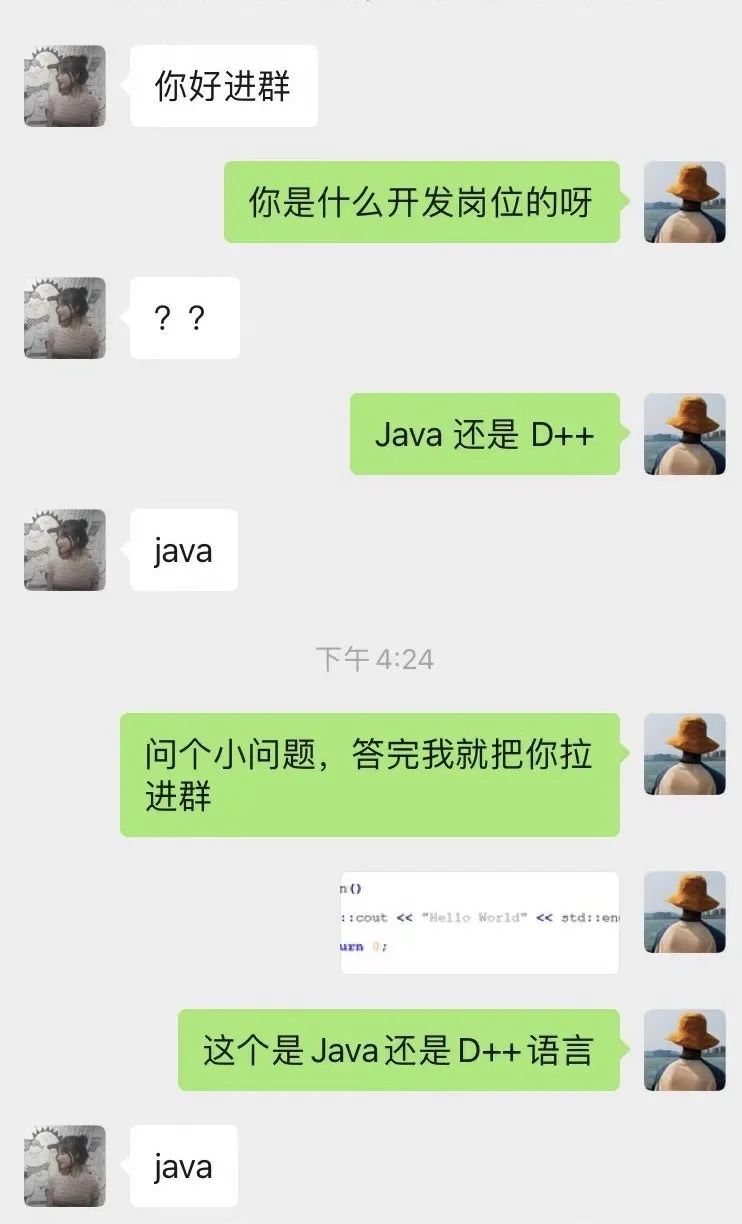Open avatar beside '这个是 Java还是 D++语言' message

coord(684,1050)
